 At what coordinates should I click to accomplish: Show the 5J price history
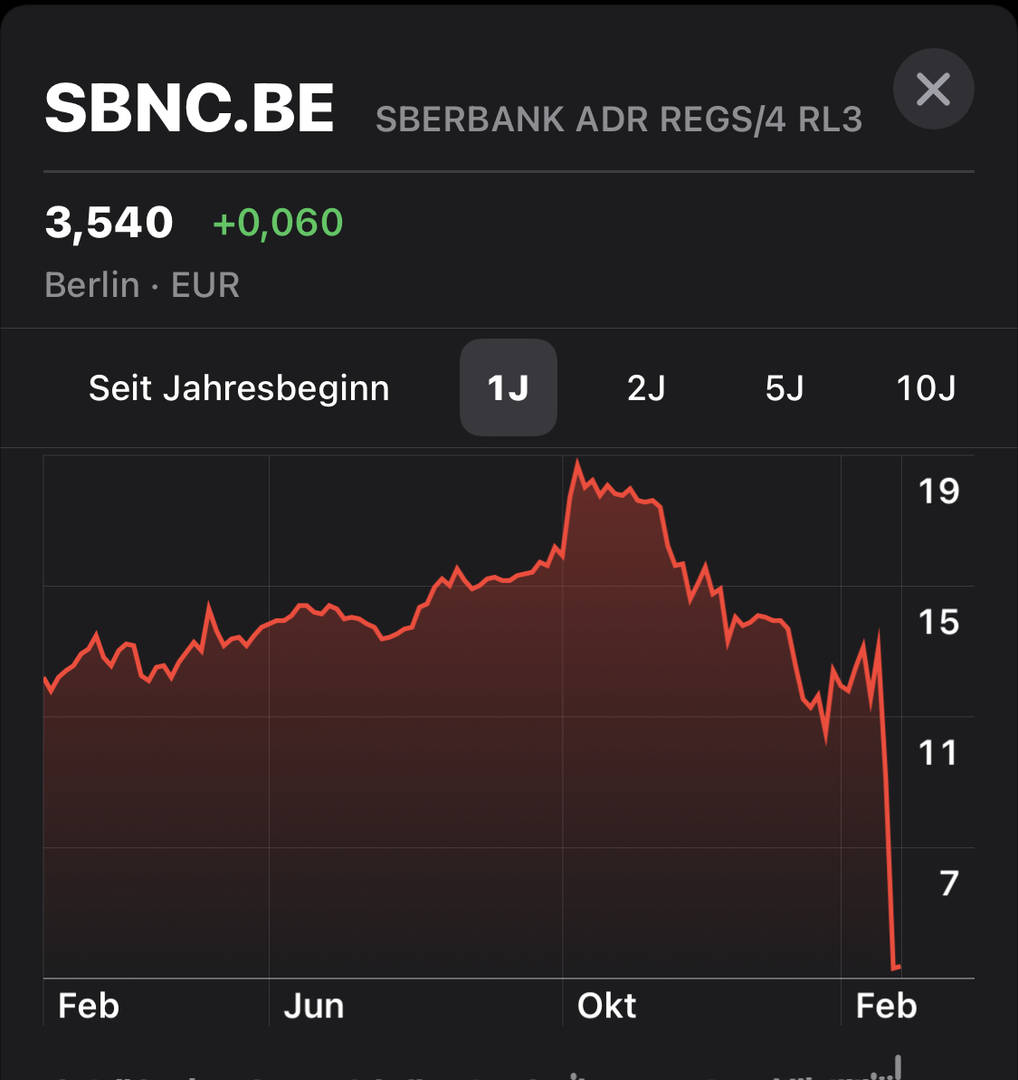pyautogui.click(x=784, y=388)
